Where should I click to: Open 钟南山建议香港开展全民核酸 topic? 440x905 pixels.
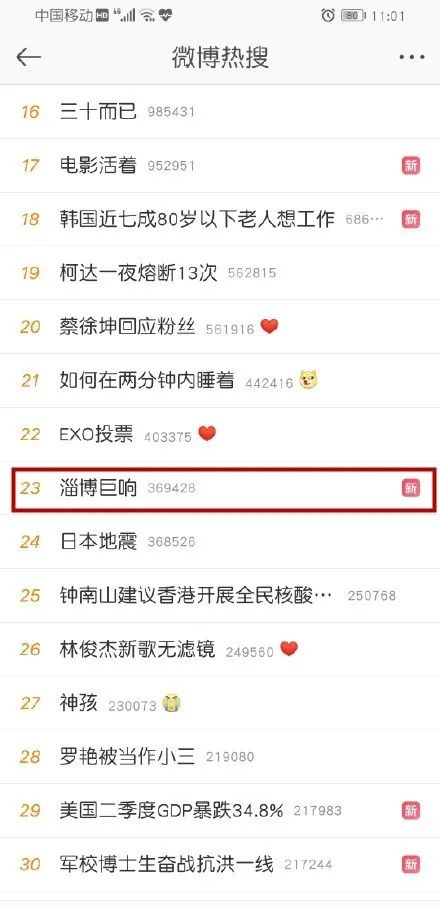click(220, 595)
